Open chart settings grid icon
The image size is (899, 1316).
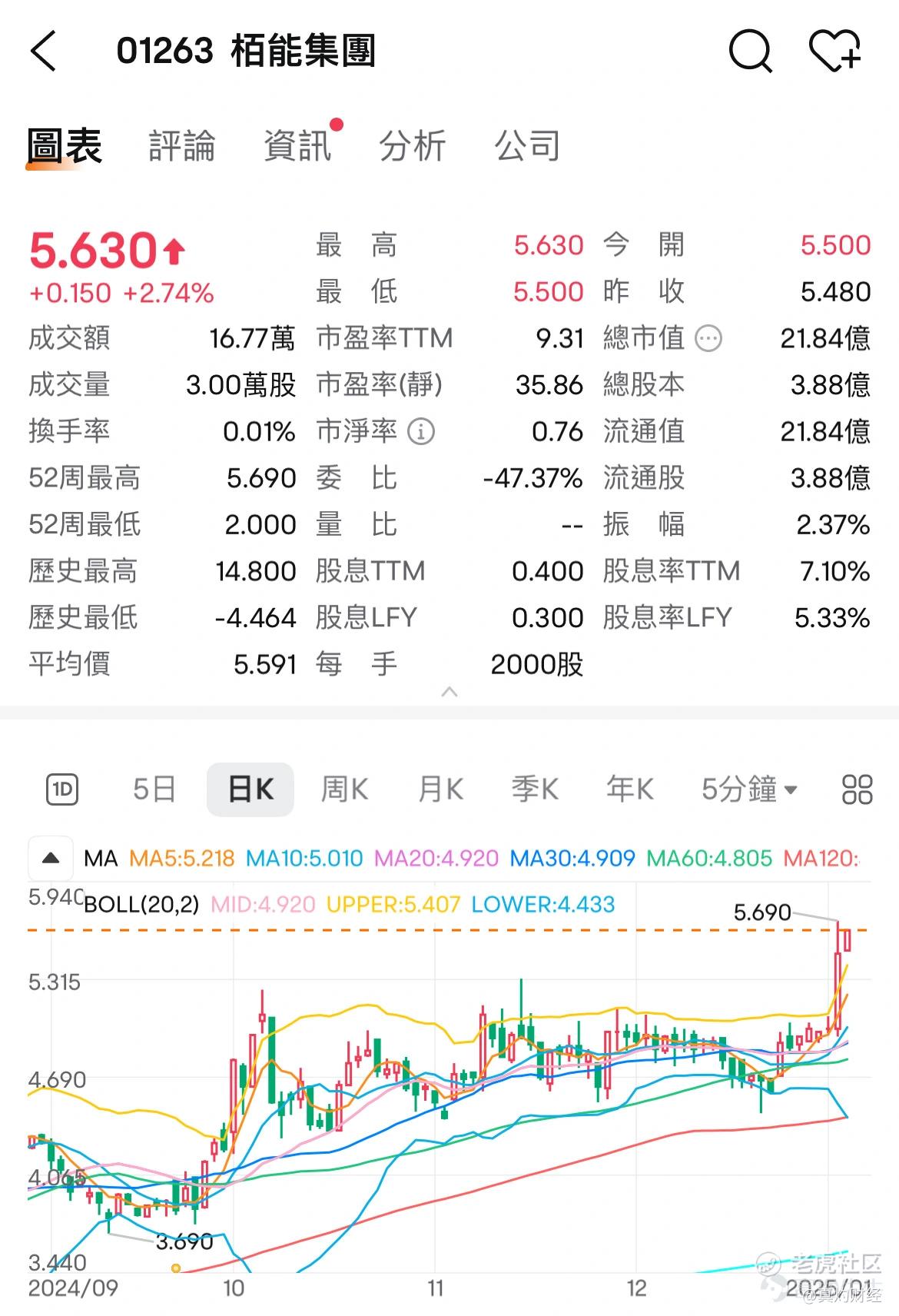coord(857,789)
